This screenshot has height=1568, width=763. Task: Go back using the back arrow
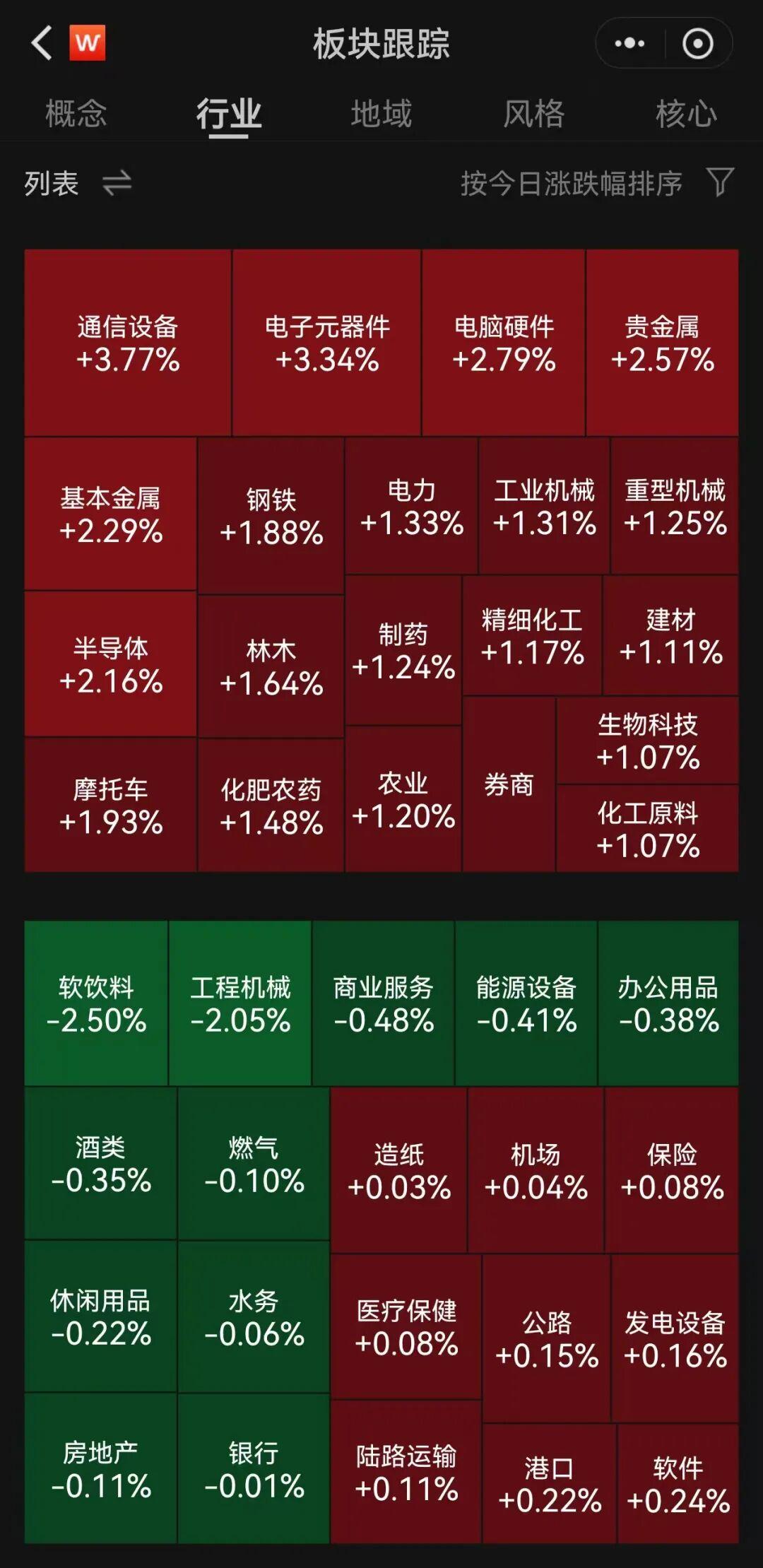42,43
